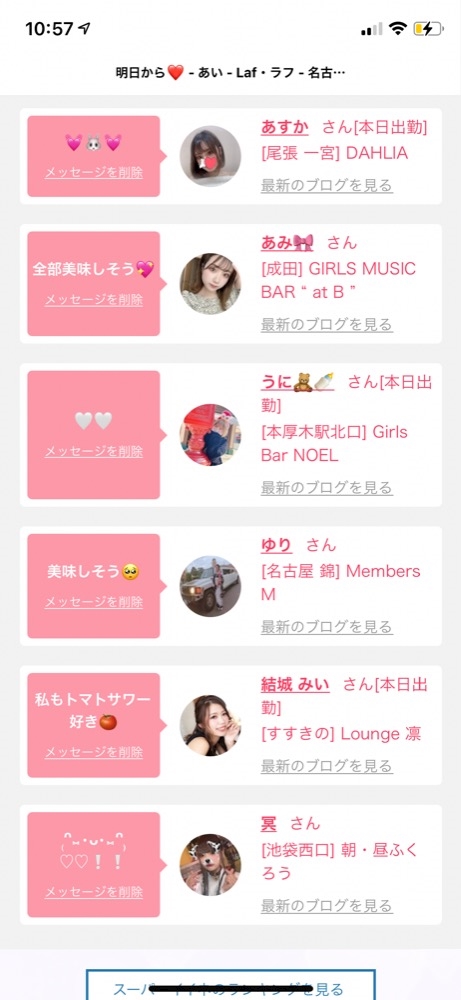The height and width of the screenshot is (1000, 461).
Task: View ゆり's latest blog
Action: pos(326,627)
